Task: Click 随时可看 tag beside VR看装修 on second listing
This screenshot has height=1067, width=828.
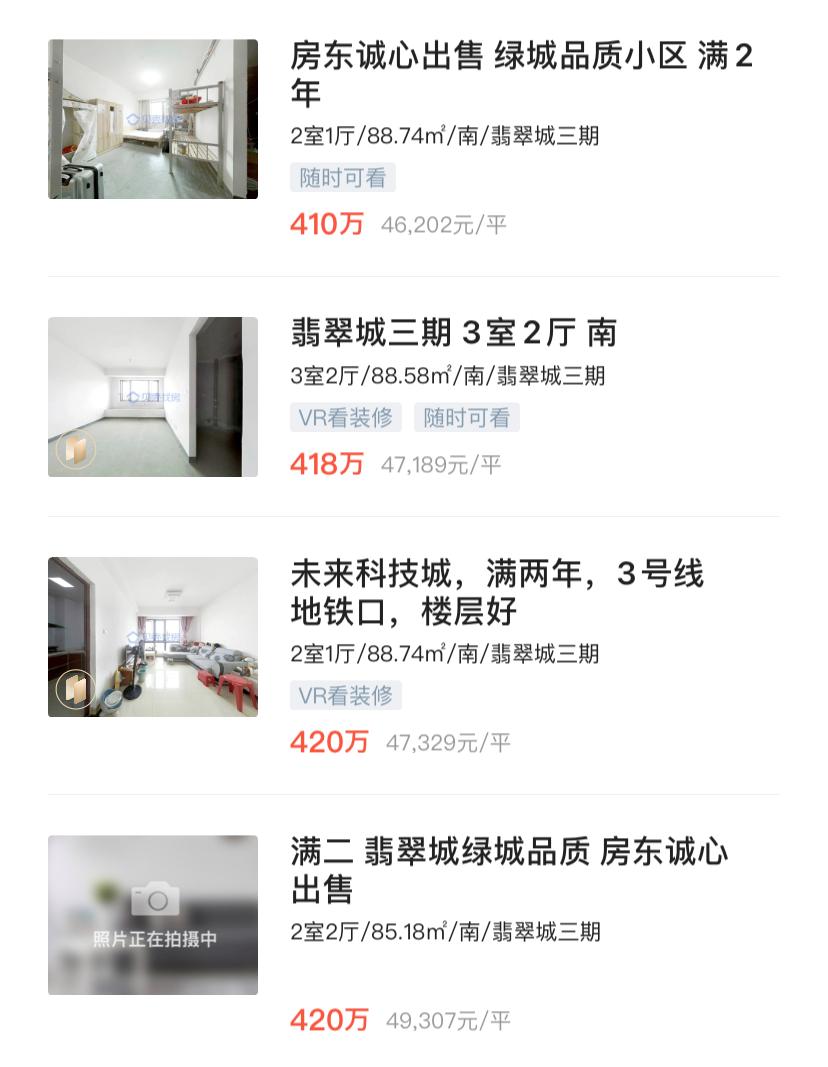Action: click(x=466, y=417)
